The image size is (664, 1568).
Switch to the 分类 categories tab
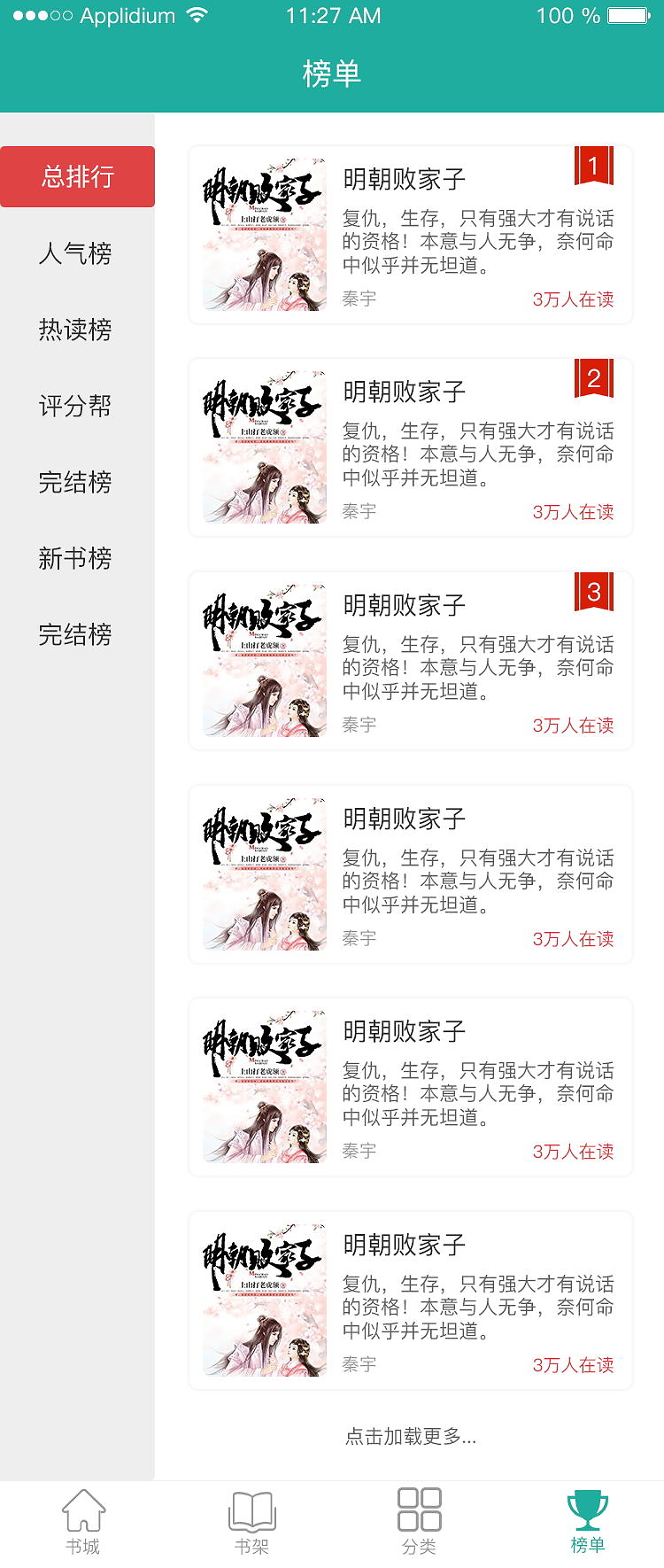coord(419,1522)
